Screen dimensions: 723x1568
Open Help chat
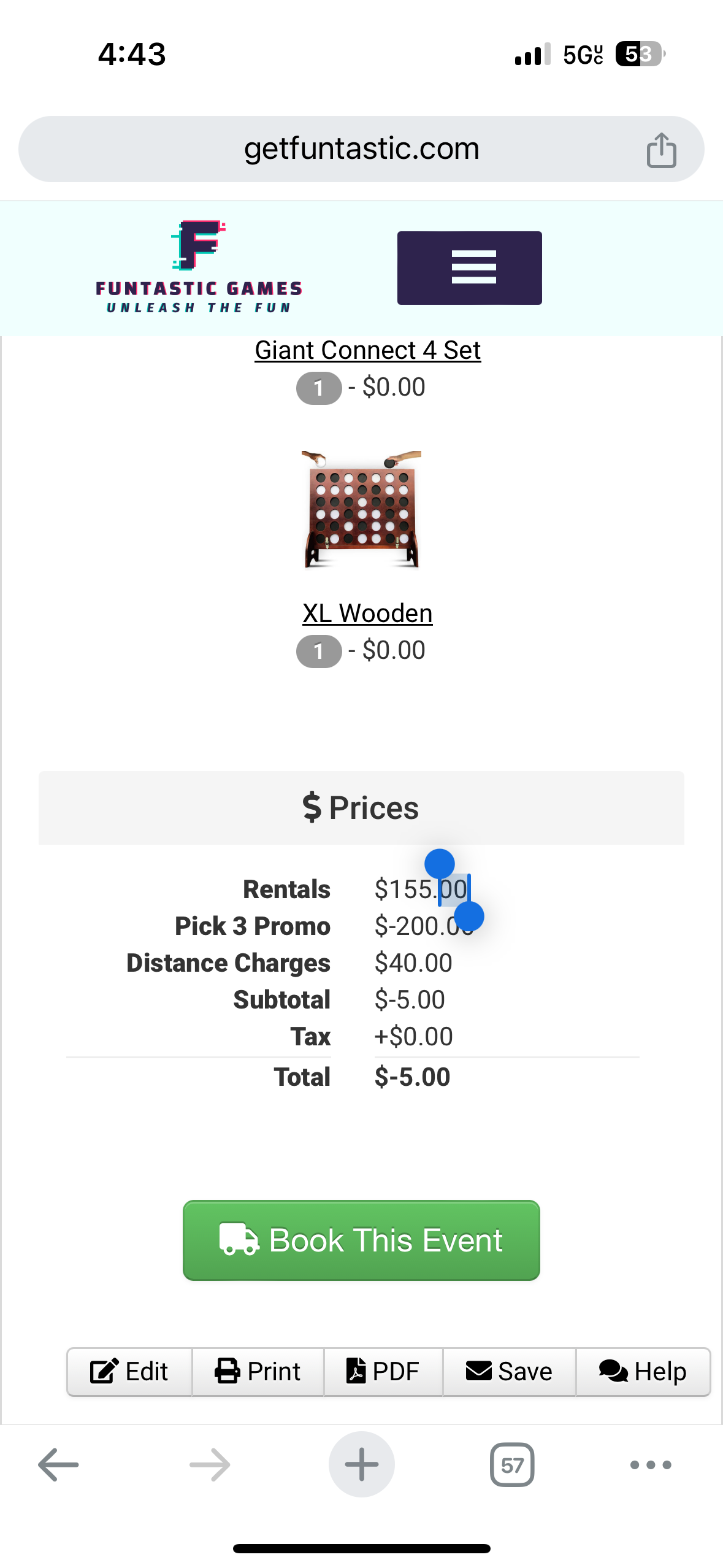[x=643, y=1371]
